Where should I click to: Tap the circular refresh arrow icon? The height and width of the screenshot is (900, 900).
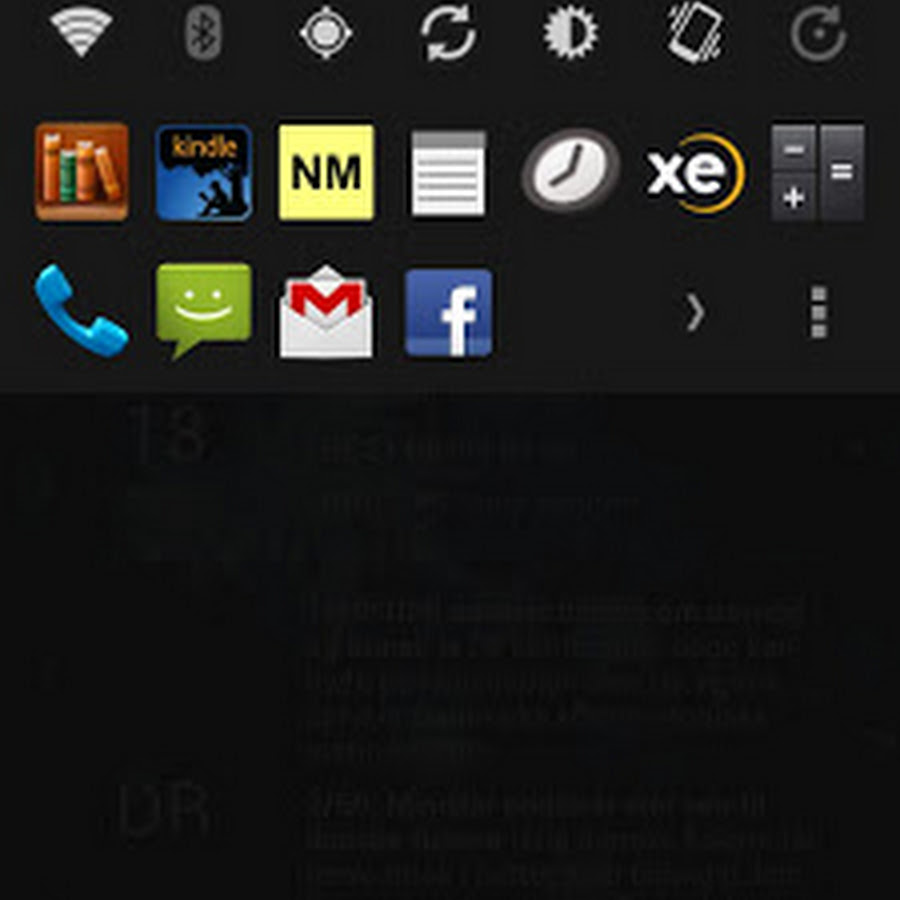[818, 33]
